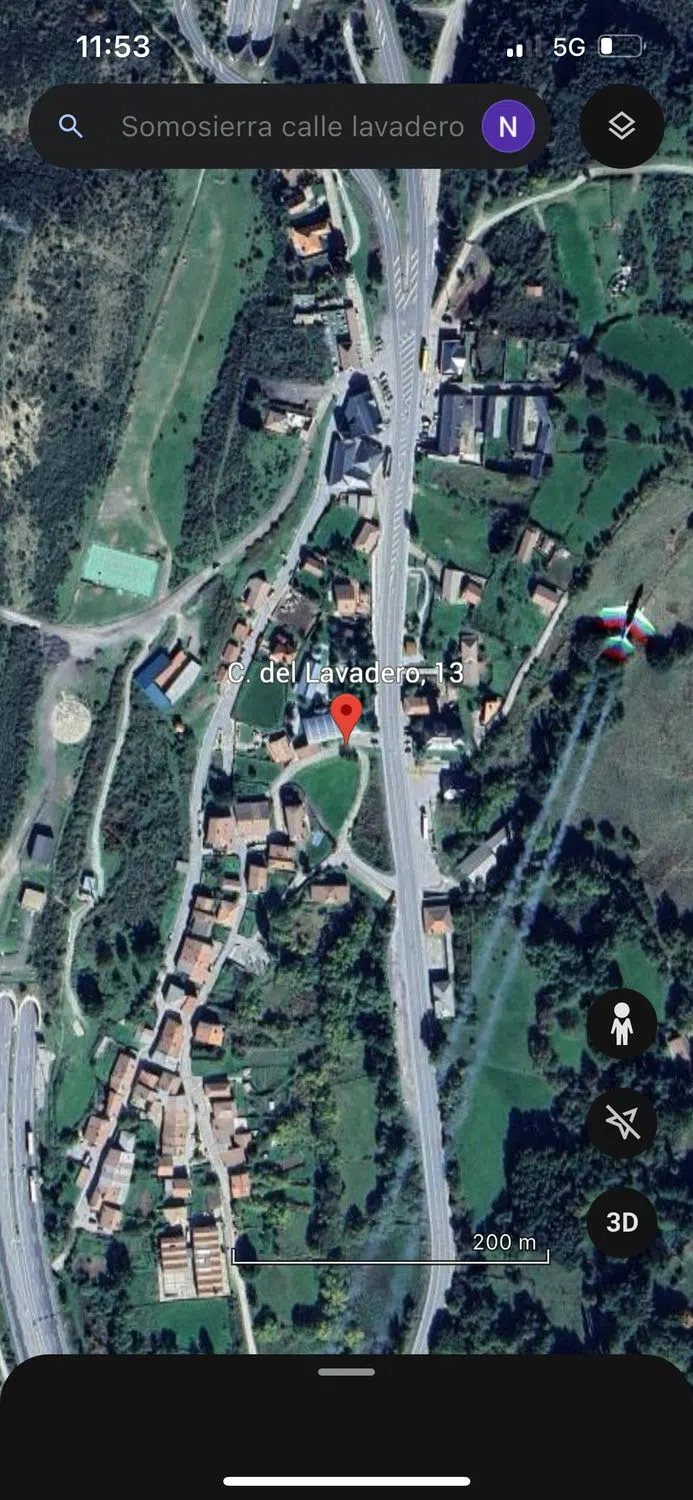
Task: Open the account avatar N
Action: coord(508,127)
